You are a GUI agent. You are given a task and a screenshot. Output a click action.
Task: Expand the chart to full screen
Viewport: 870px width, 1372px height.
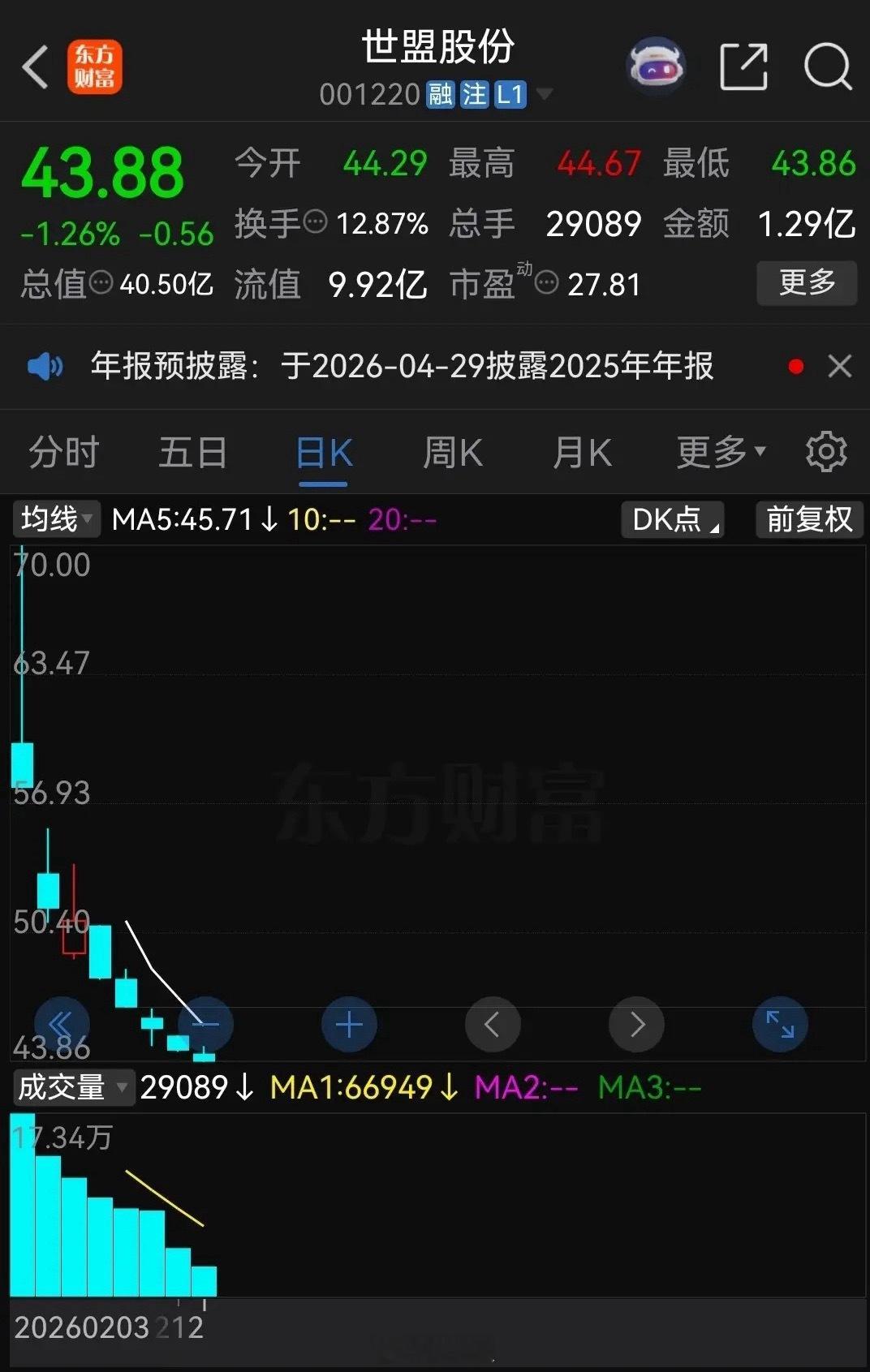point(780,1025)
